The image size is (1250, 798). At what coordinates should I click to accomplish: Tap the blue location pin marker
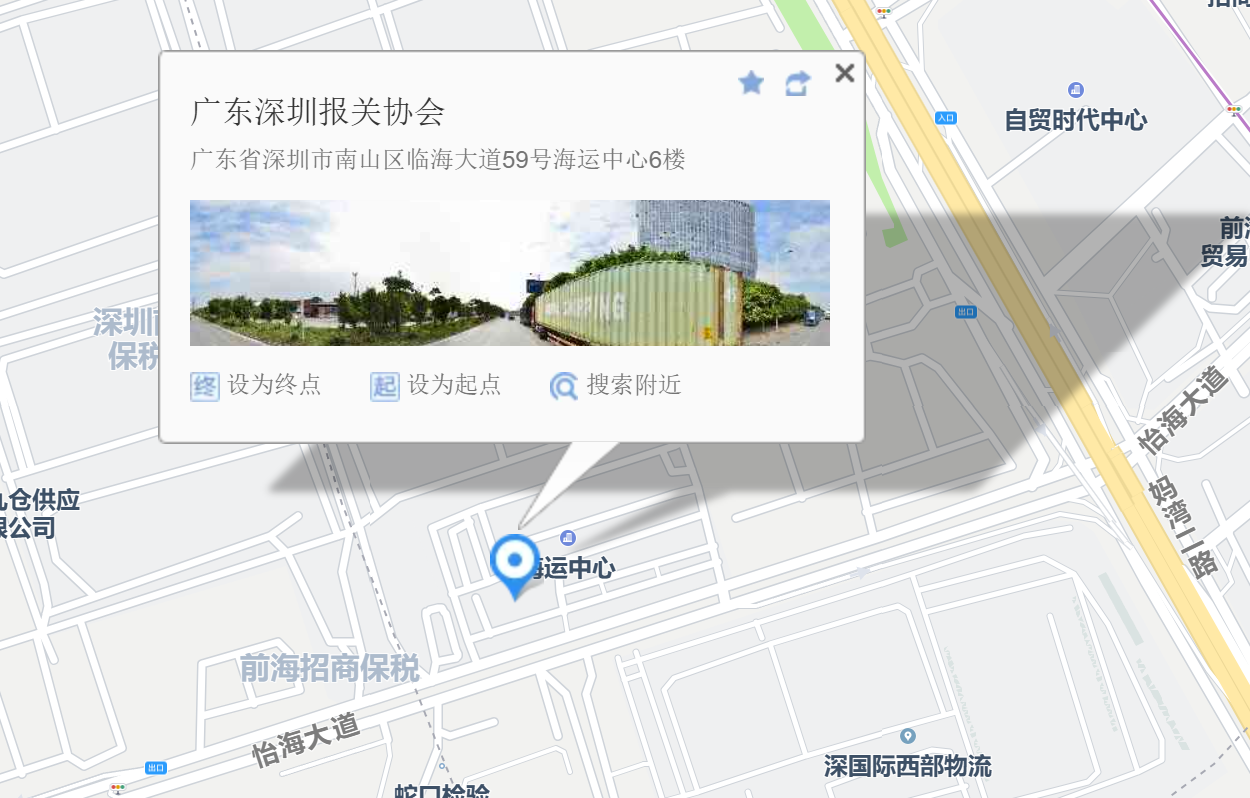(x=515, y=563)
